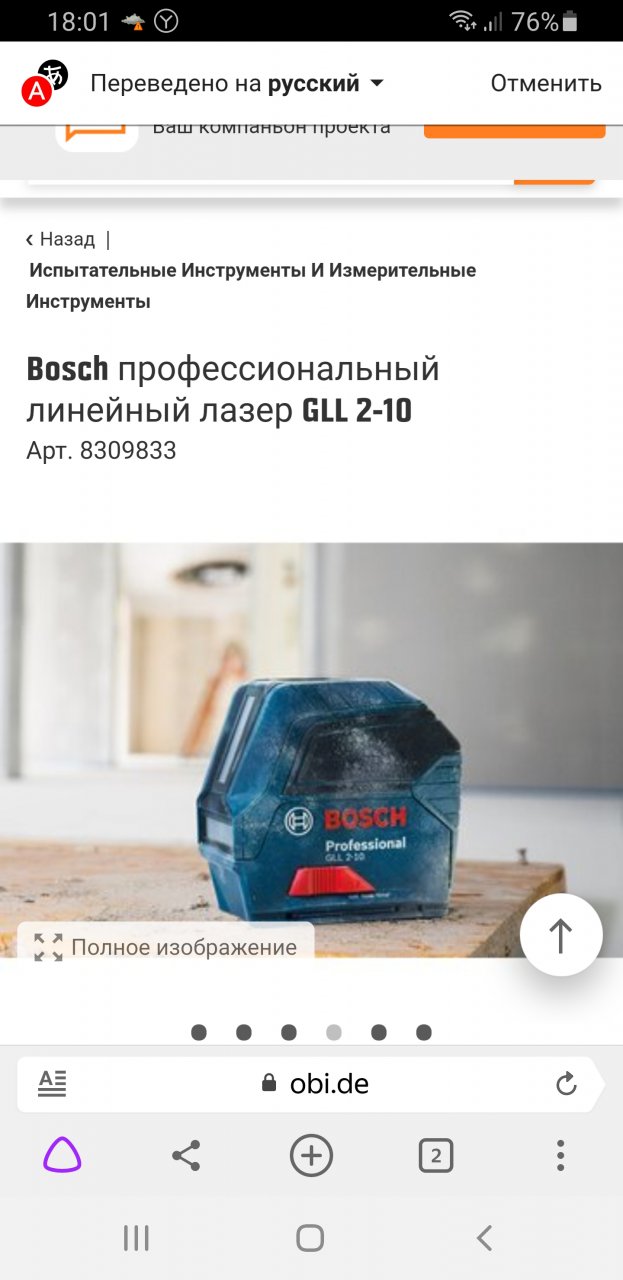Go back with the system back button

(484, 1238)
